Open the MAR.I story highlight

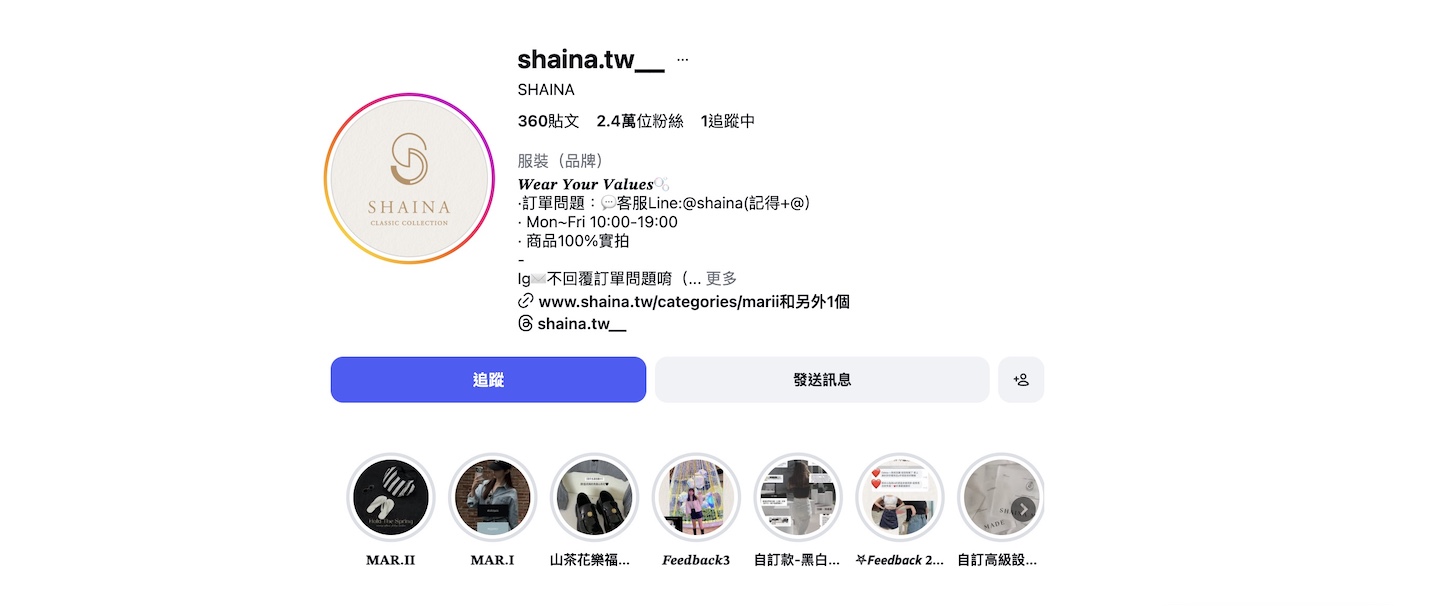492,498
